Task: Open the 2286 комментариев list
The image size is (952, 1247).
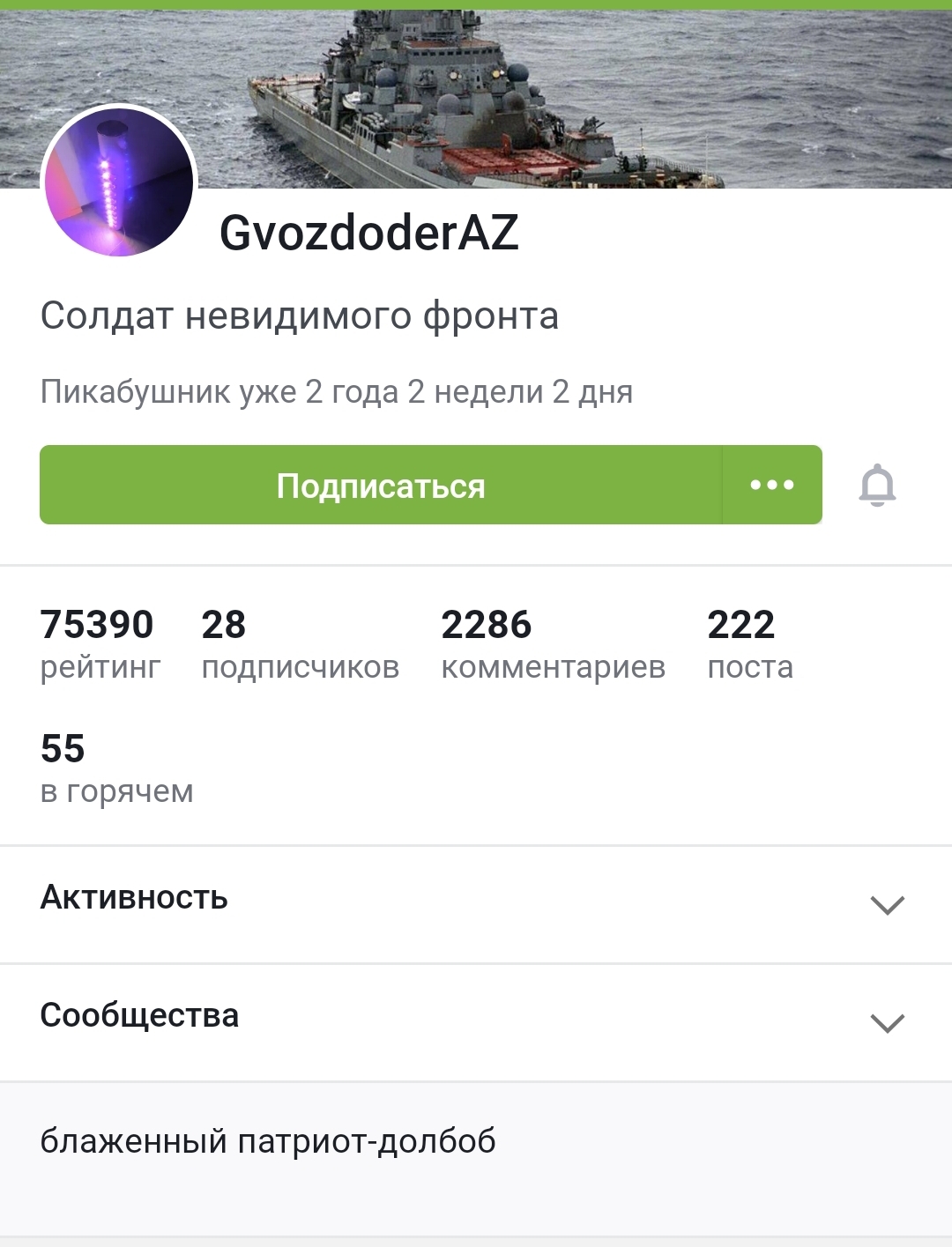Action: coord(553,644)
